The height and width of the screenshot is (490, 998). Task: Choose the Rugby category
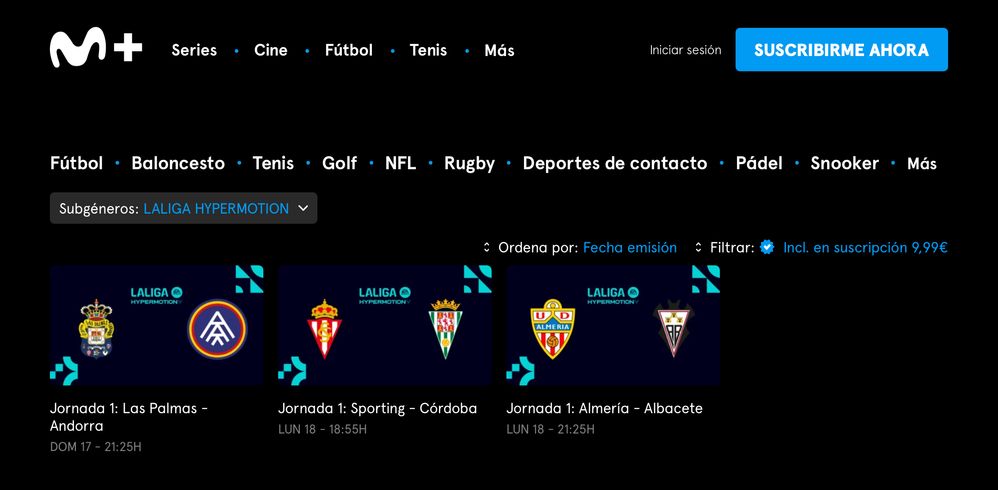point(469,163)
